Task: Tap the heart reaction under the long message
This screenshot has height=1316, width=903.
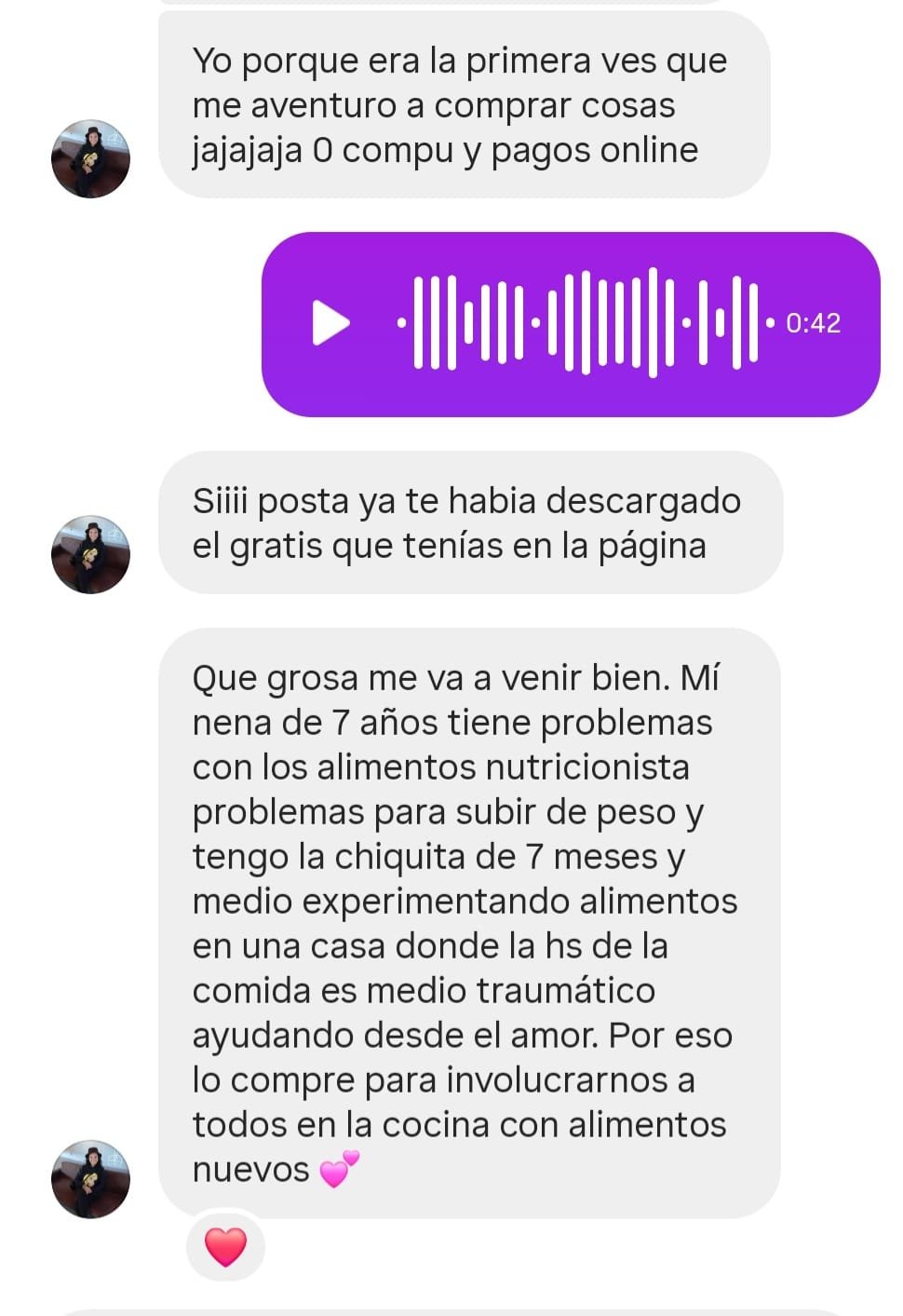Action: 225,1247
